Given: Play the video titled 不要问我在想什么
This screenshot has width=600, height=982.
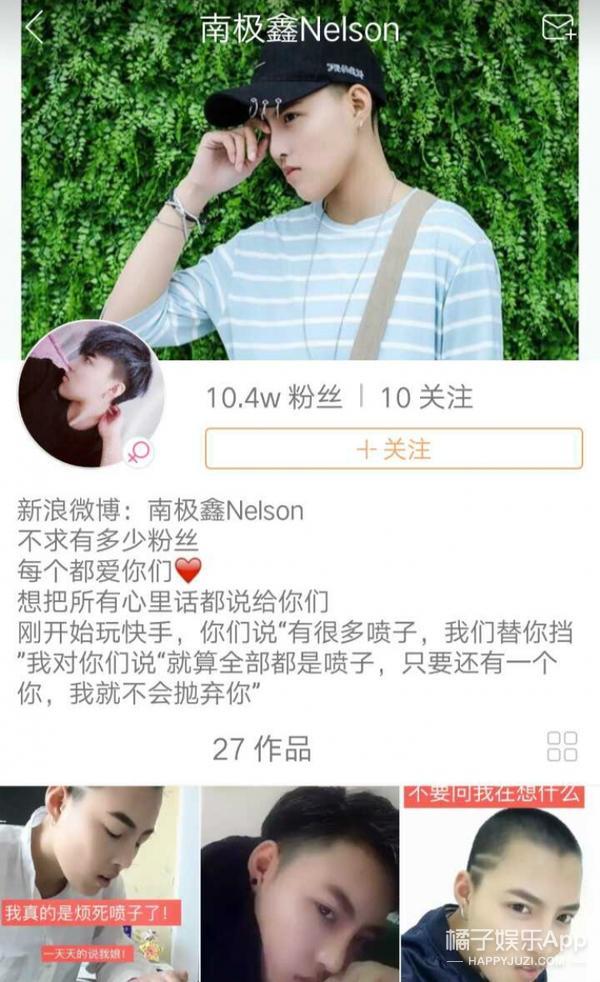Looking at the screenshot, I should coord(500,884).
